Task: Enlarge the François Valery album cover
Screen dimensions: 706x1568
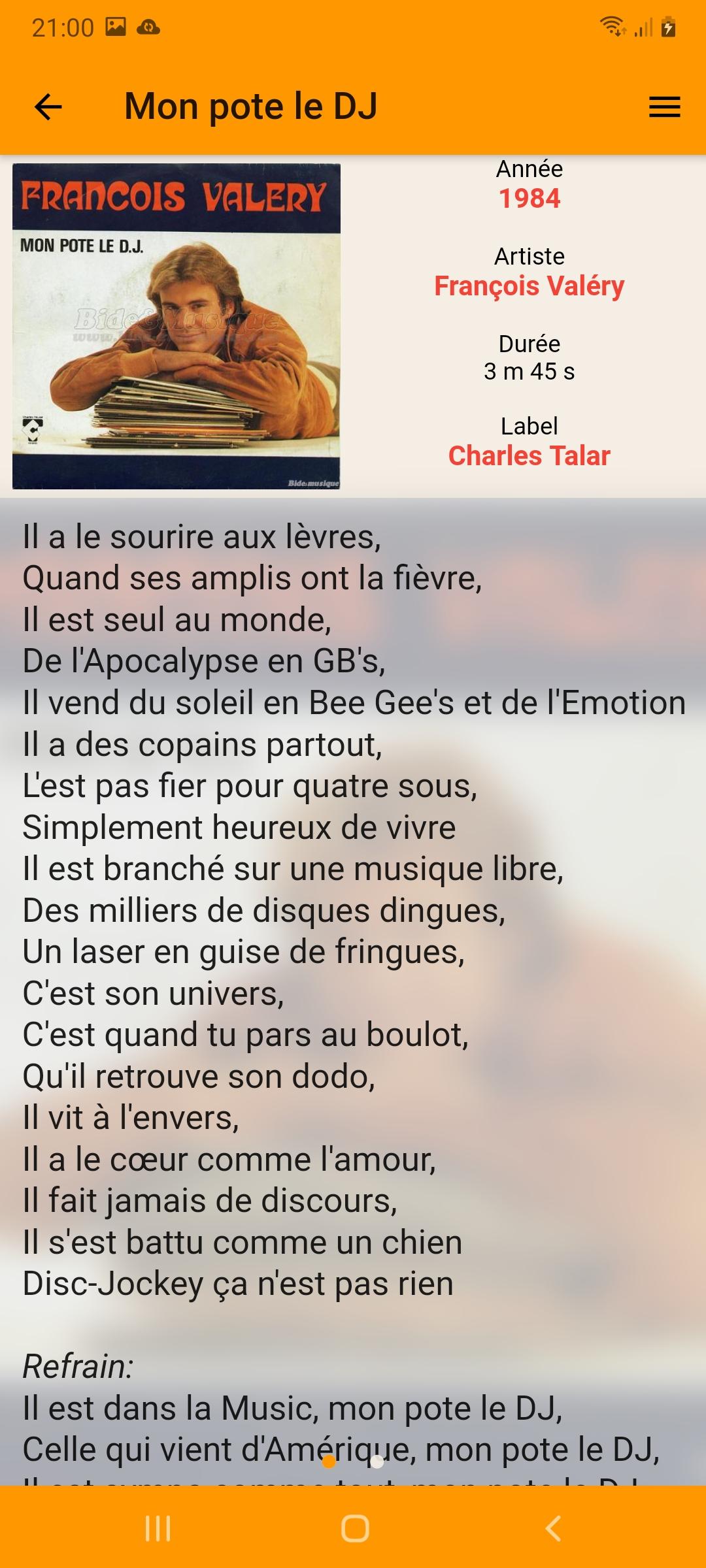Action: pyautogui.click(x=176, y=326)
